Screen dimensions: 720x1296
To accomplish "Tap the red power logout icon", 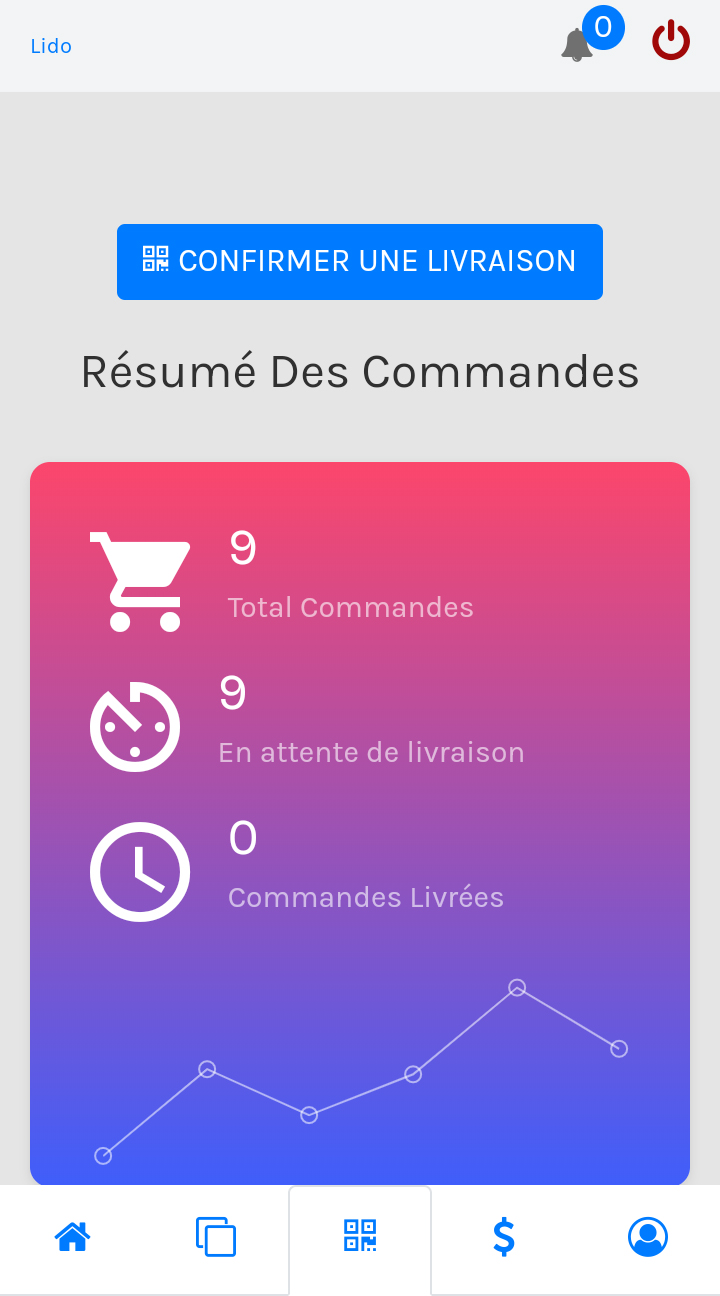I will pyautogui.click(x=671, y=42).
